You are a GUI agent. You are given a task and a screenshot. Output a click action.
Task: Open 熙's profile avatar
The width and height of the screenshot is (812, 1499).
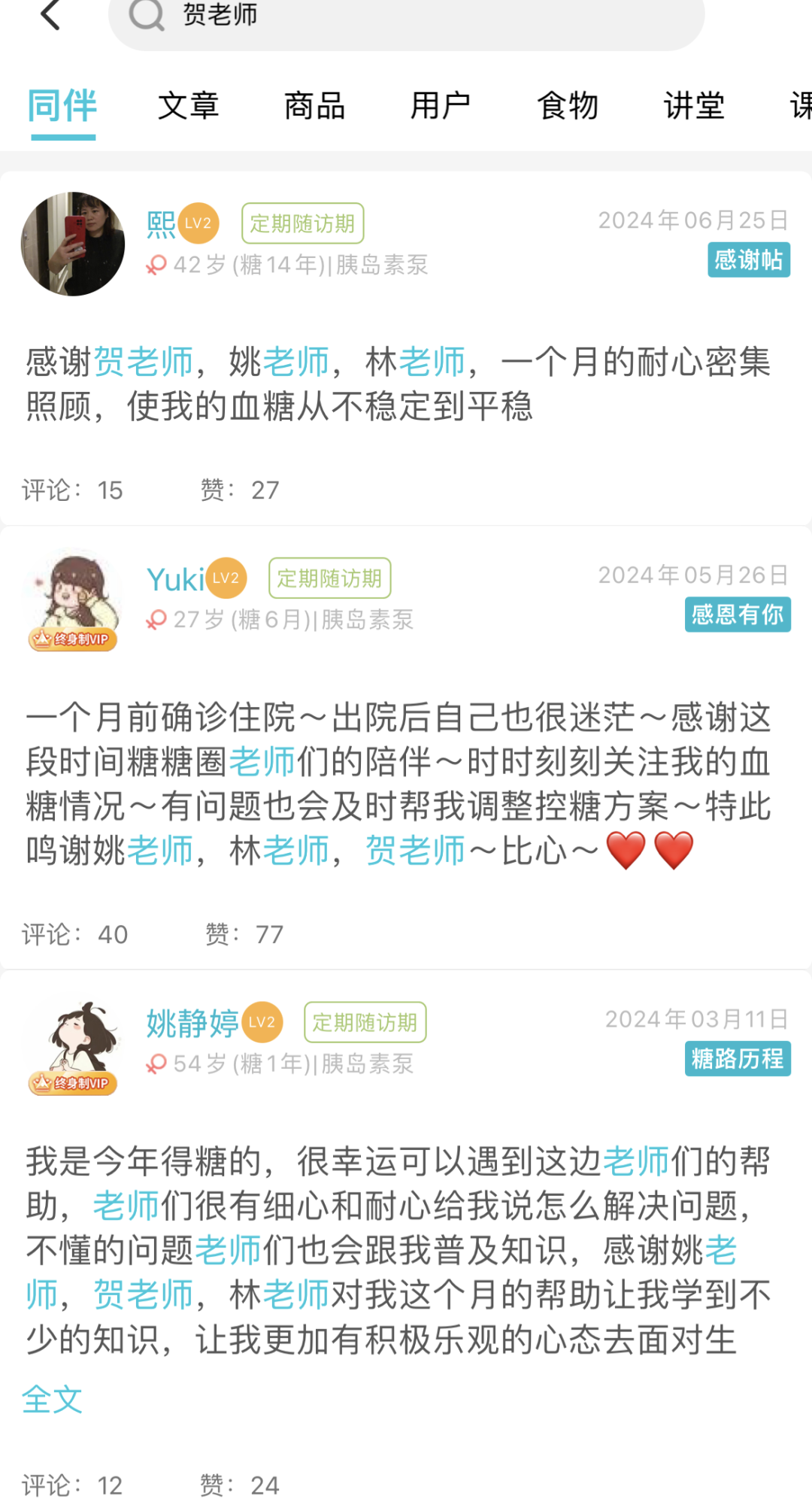click(x=73, y=244)
